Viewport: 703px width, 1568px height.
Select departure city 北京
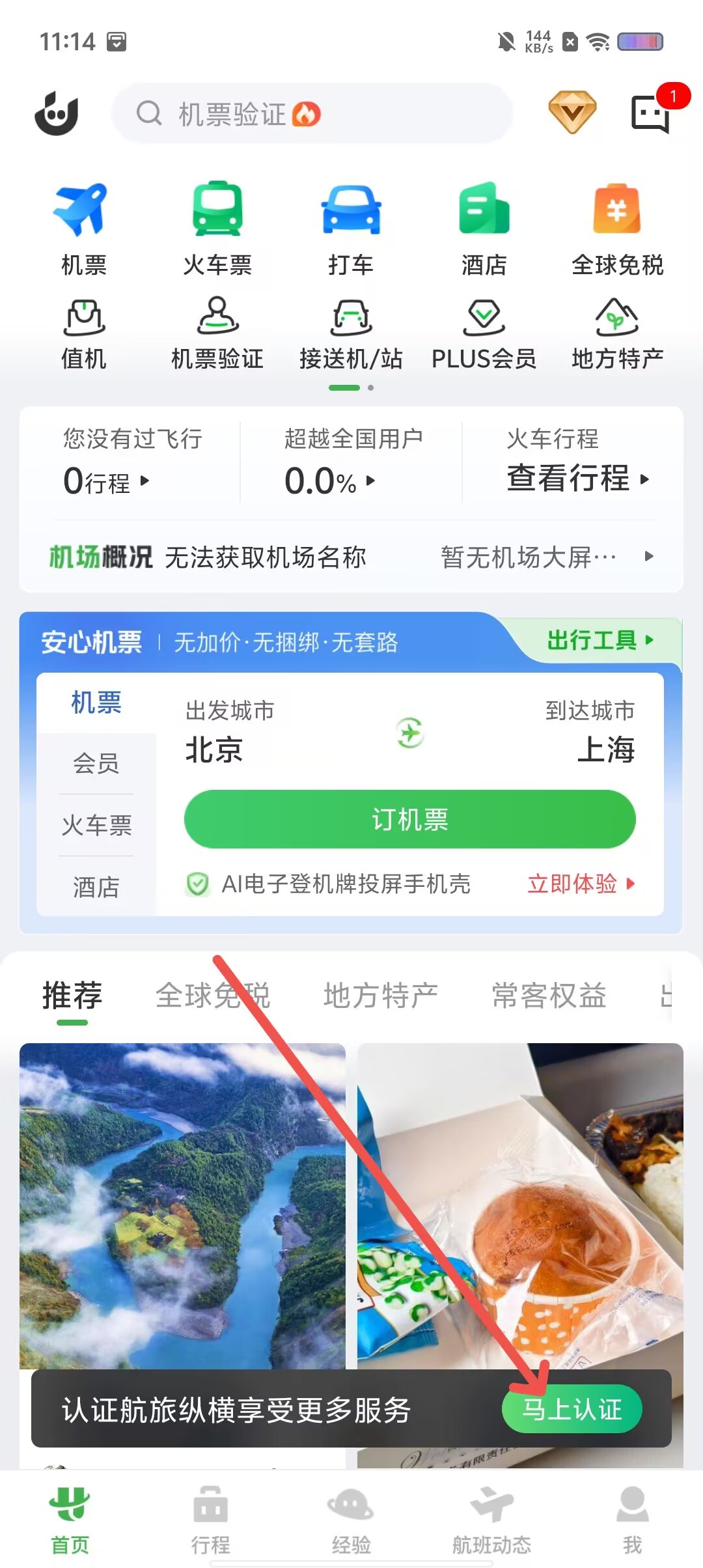215,749
